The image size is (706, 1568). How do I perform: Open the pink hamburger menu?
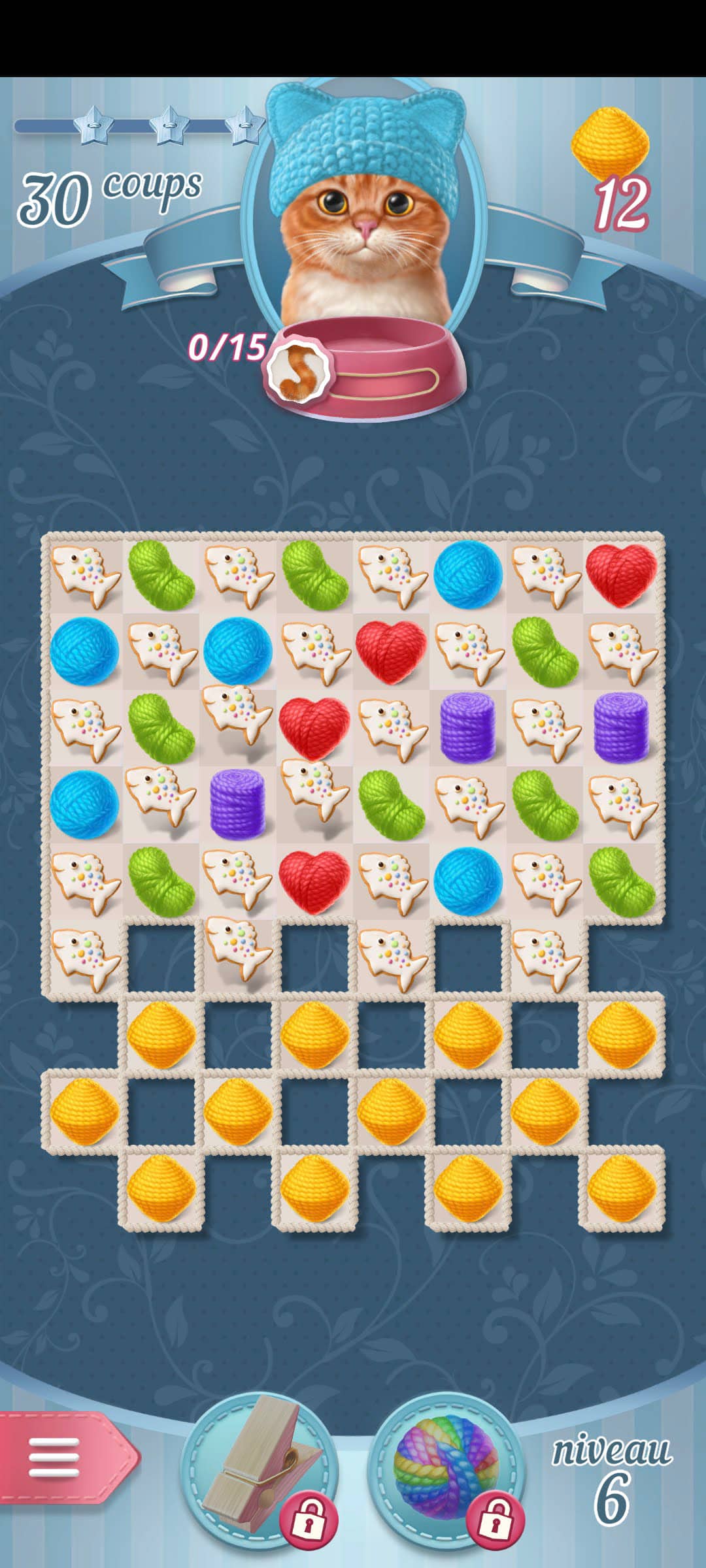(56, 1456)
